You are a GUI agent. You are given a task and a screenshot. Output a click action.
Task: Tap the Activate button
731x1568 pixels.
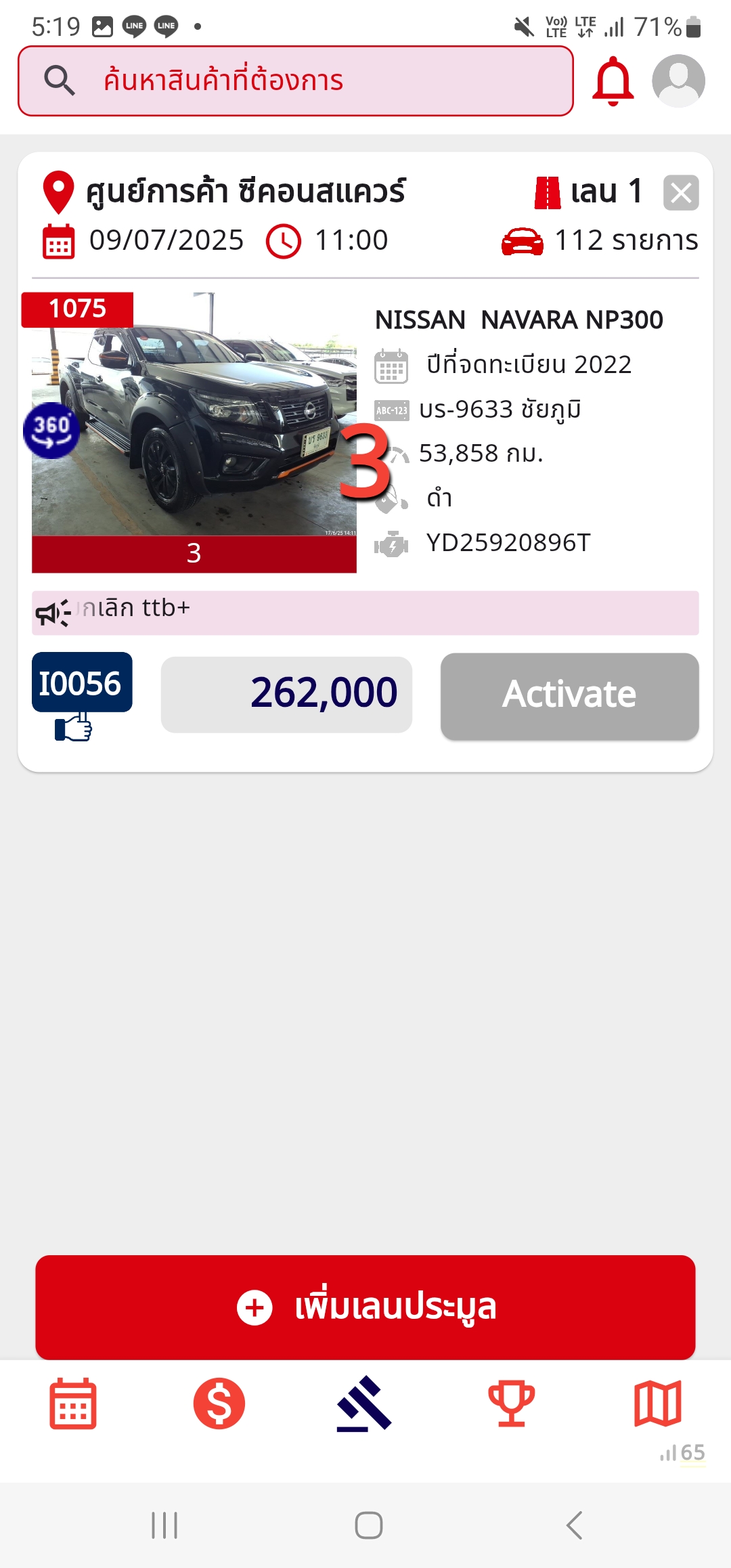(569, 695)
